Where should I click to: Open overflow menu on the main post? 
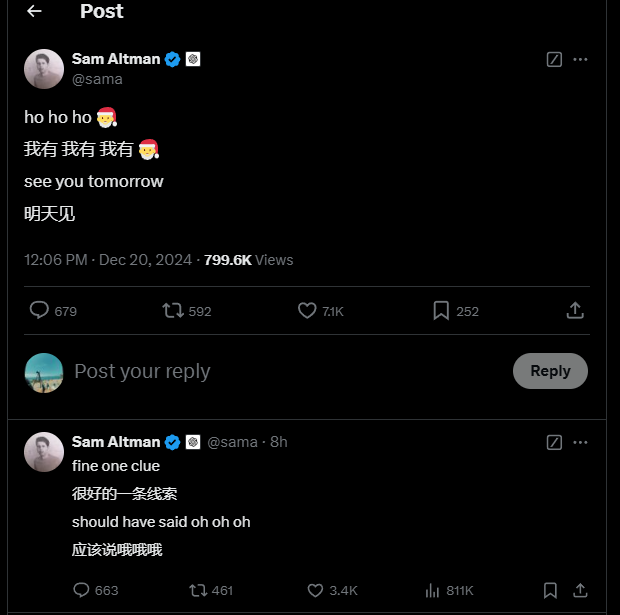click(x=580, y=59)
